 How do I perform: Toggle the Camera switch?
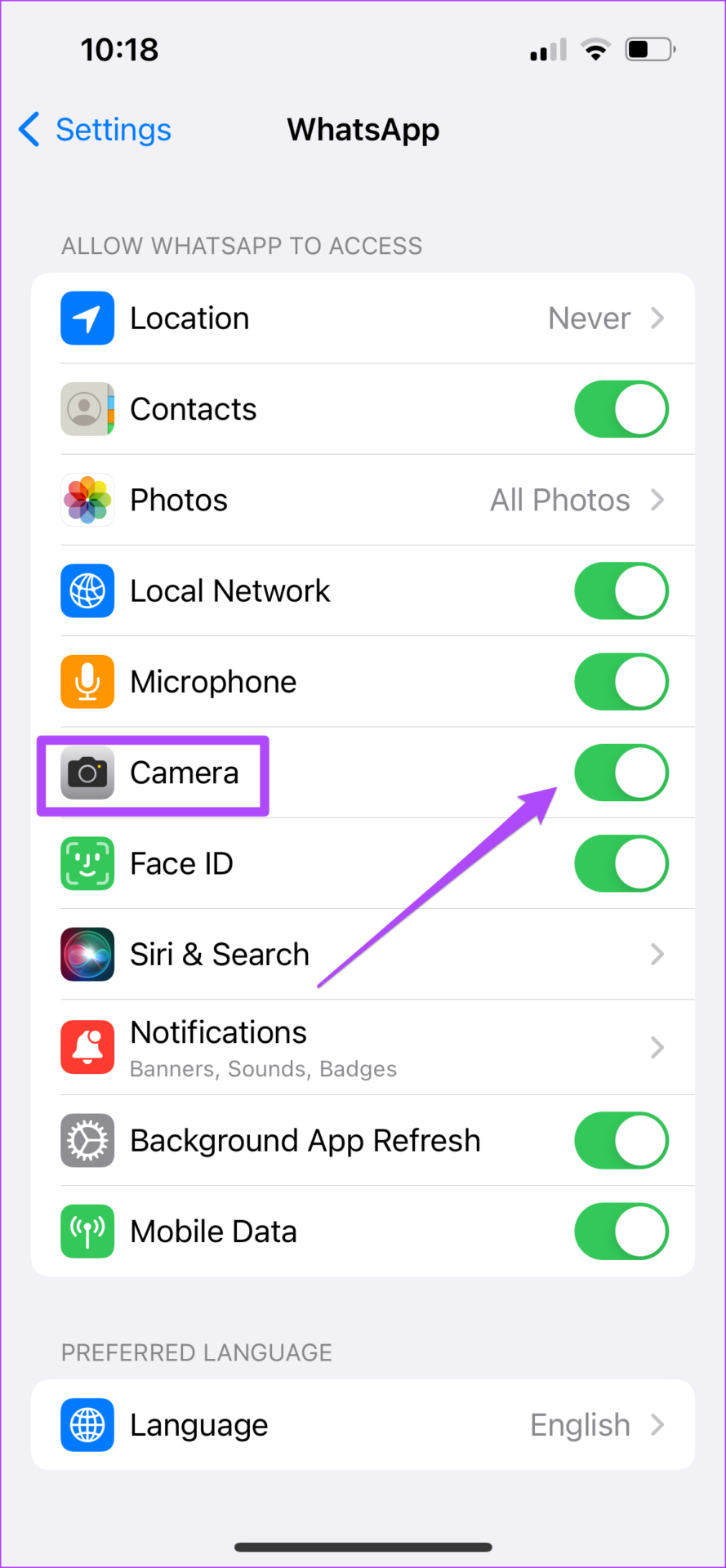click(x=621, y=773)
